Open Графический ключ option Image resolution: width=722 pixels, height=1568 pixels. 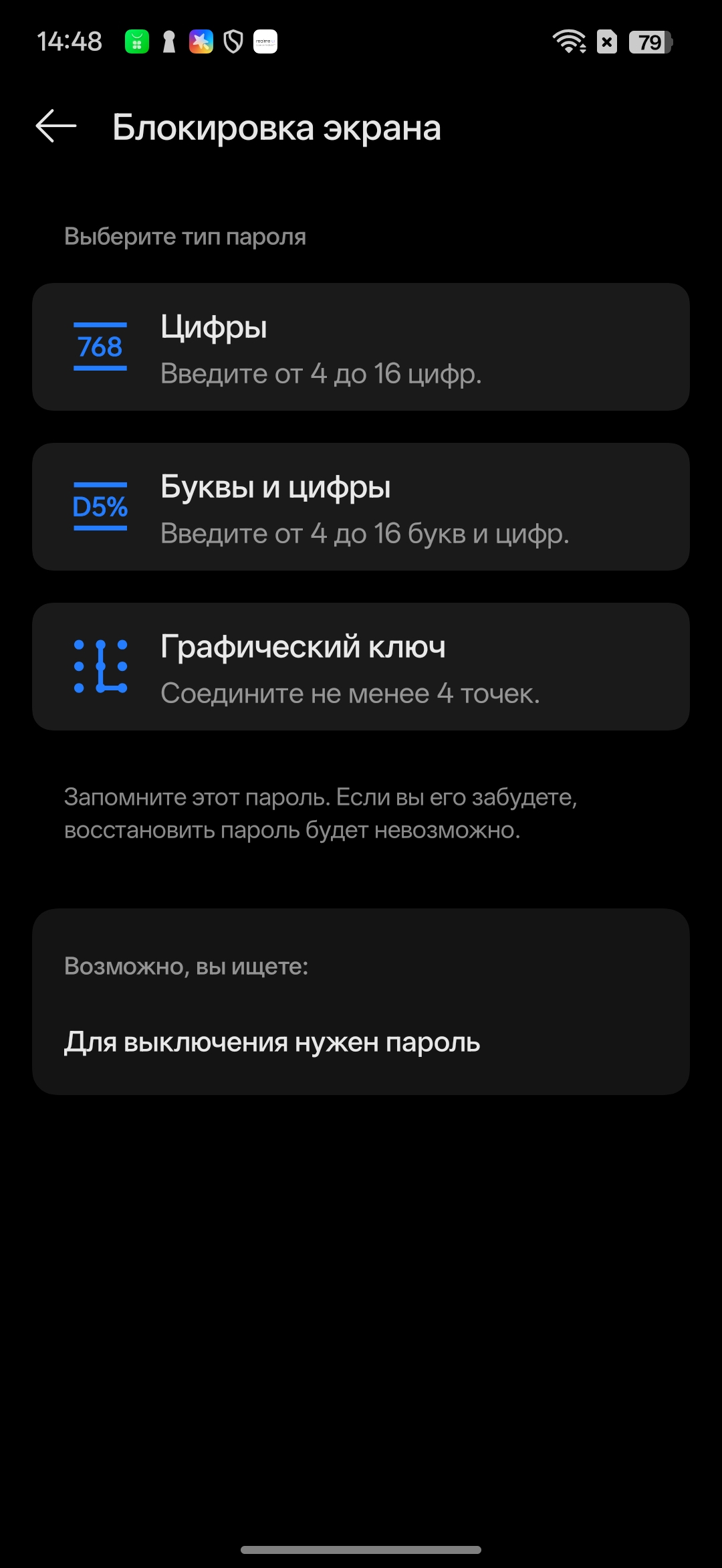point(361,667)
